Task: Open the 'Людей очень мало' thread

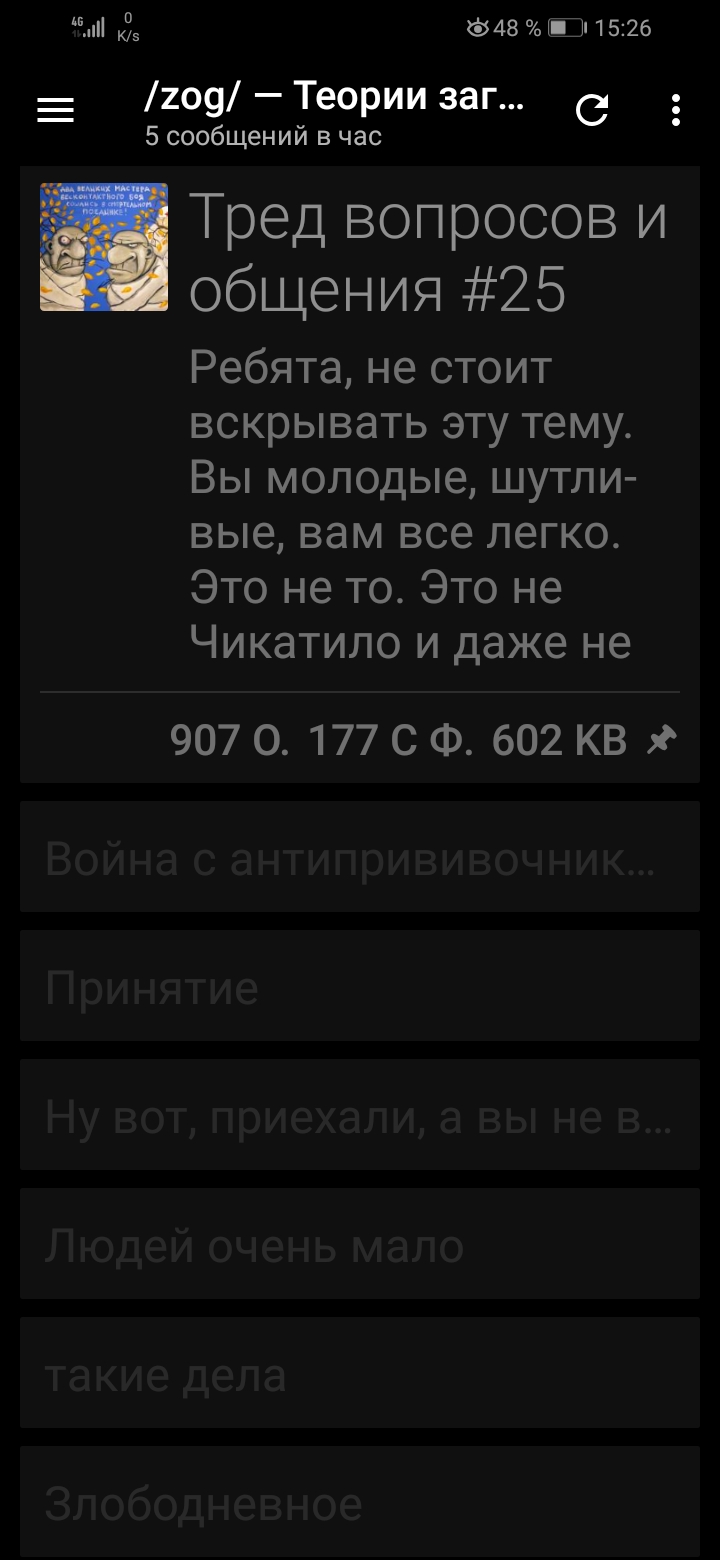Action: tap(360, 1244)
